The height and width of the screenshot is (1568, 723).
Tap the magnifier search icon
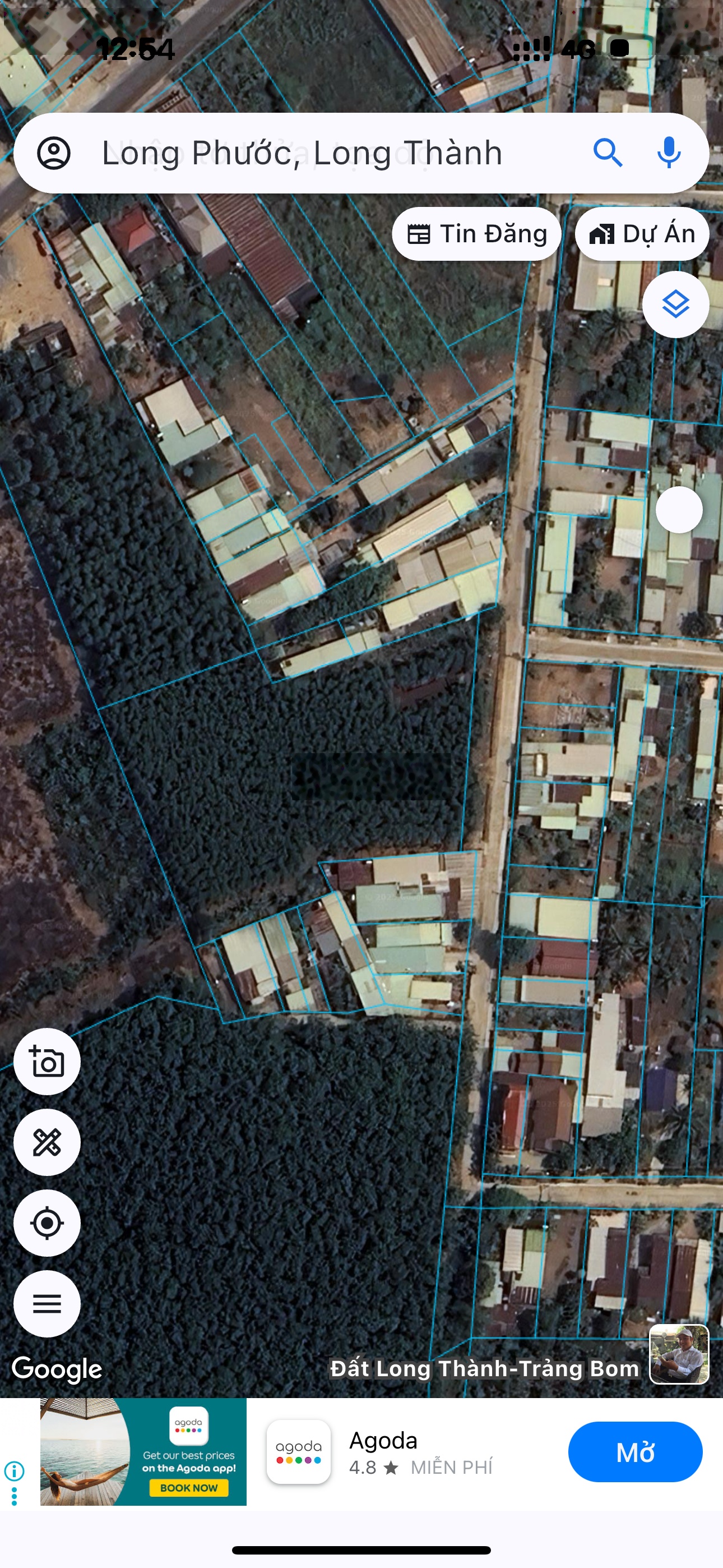(x=608, y=153)
